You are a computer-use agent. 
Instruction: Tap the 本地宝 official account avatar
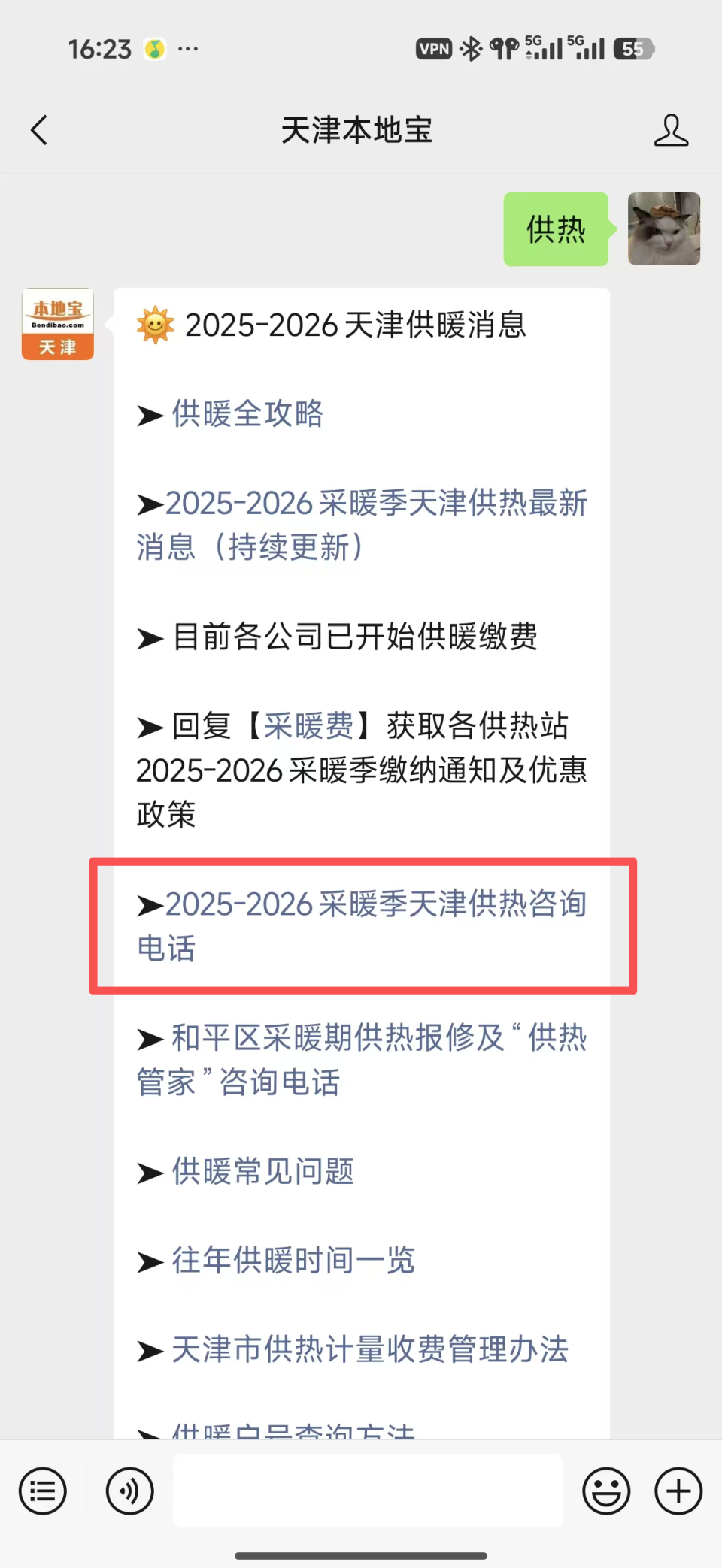[x=57, y=323]
